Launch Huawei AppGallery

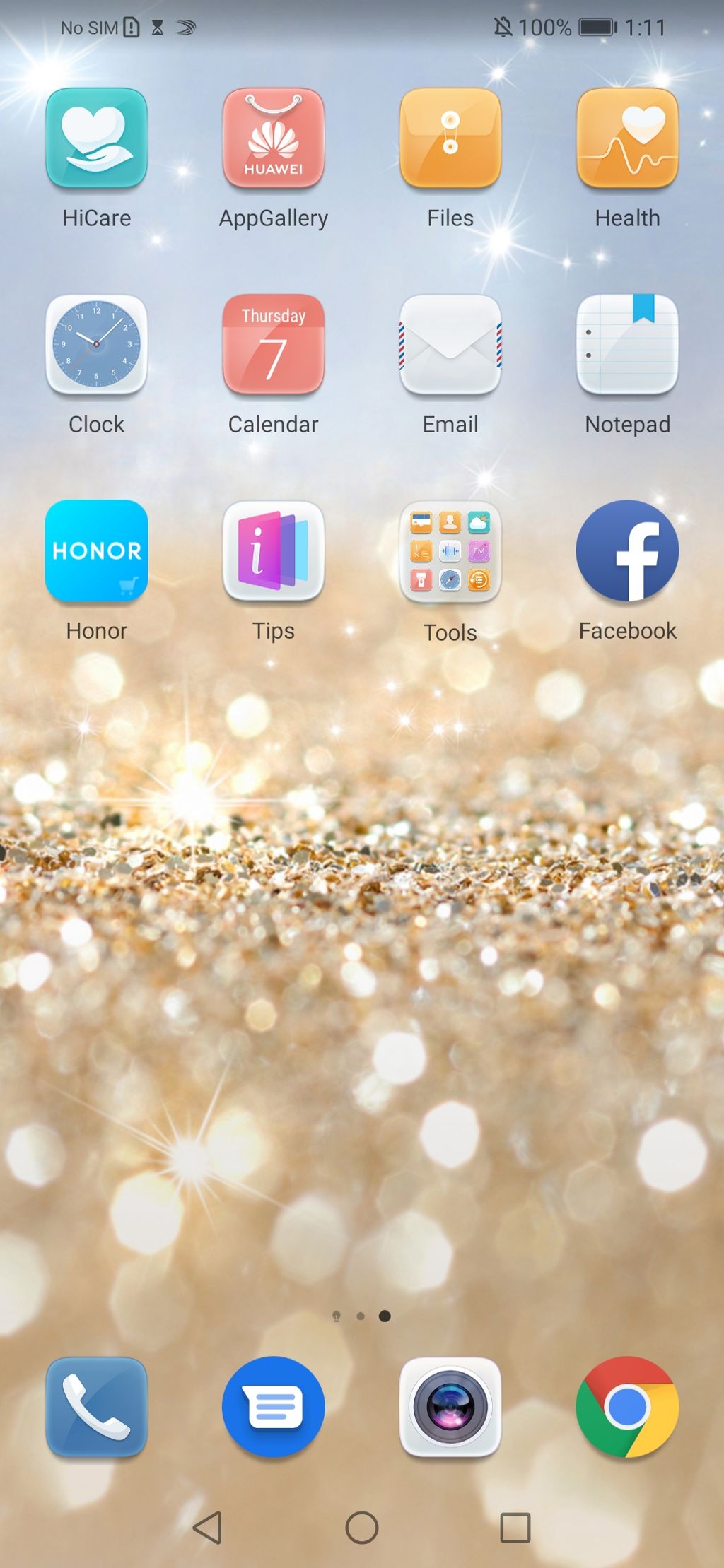pos(273,138)
